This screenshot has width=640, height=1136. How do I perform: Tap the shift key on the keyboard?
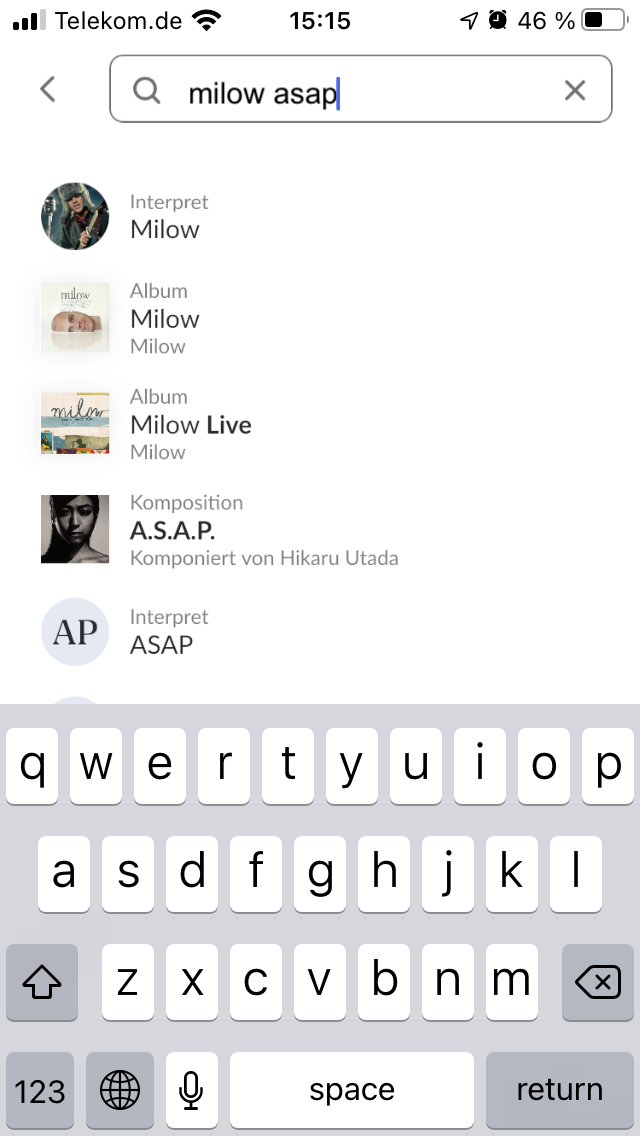coord(41,983)
